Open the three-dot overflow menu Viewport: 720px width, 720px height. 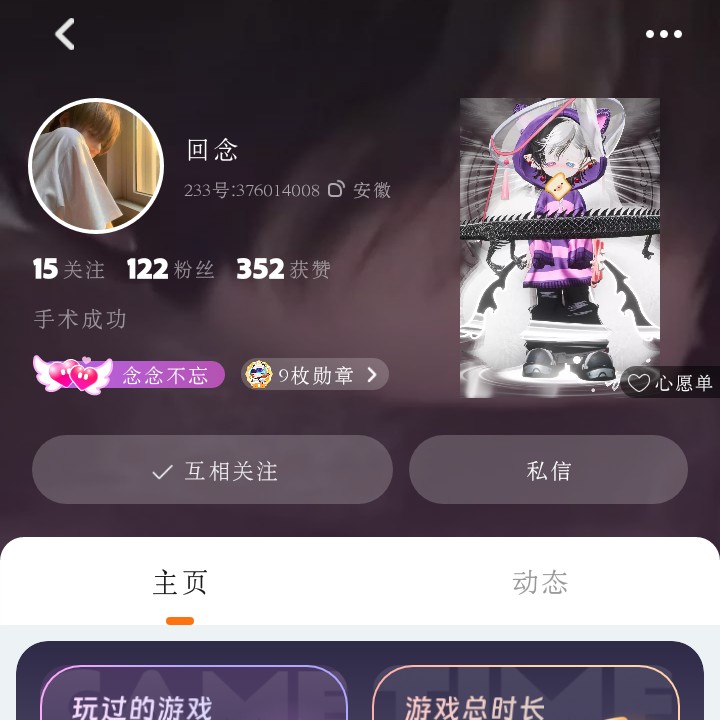click(663, 34)
